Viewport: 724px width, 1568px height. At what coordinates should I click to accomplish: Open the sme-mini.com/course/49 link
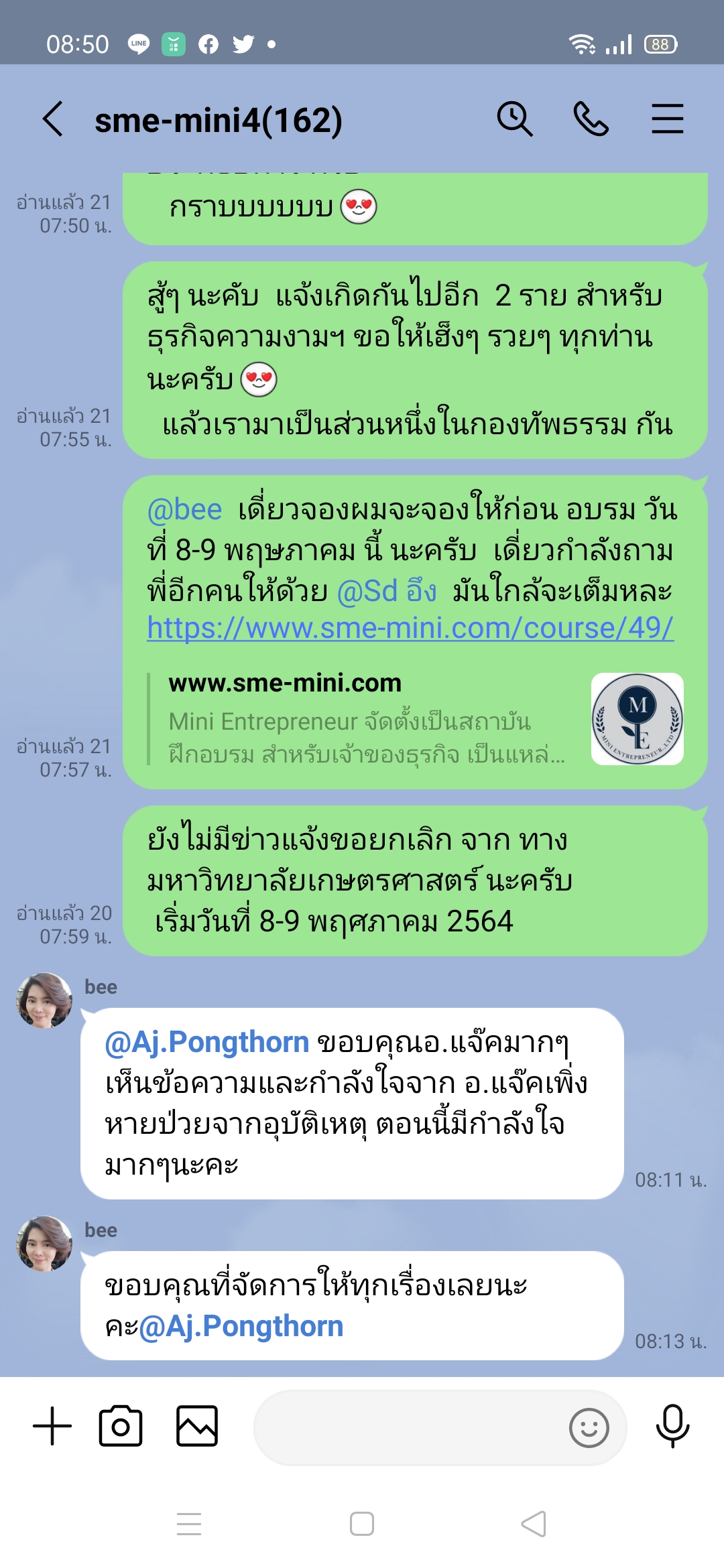tap(410, 629)
